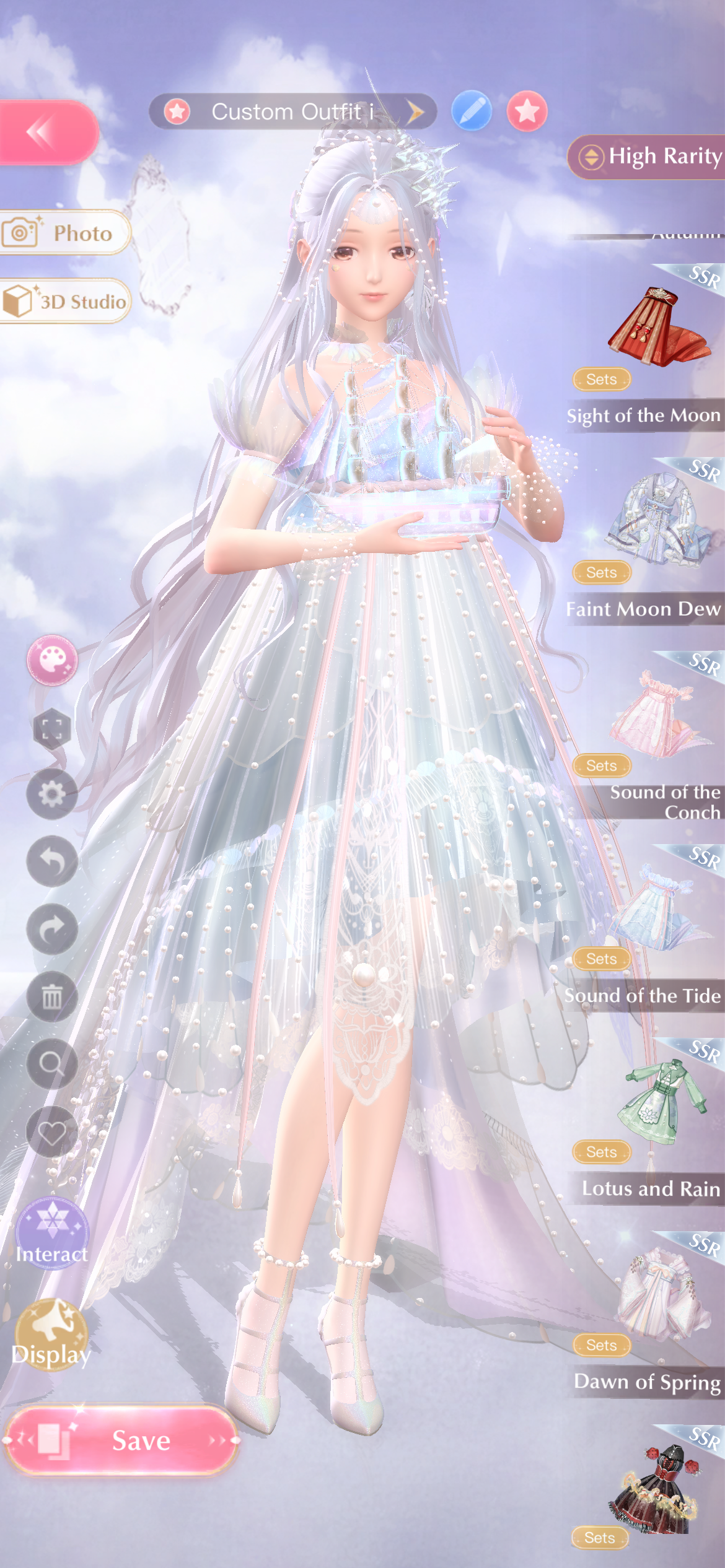Viewport: 725px width, 1568px height.
Task: Tap the trash icon to clear outfit
Action: [52, 996]
